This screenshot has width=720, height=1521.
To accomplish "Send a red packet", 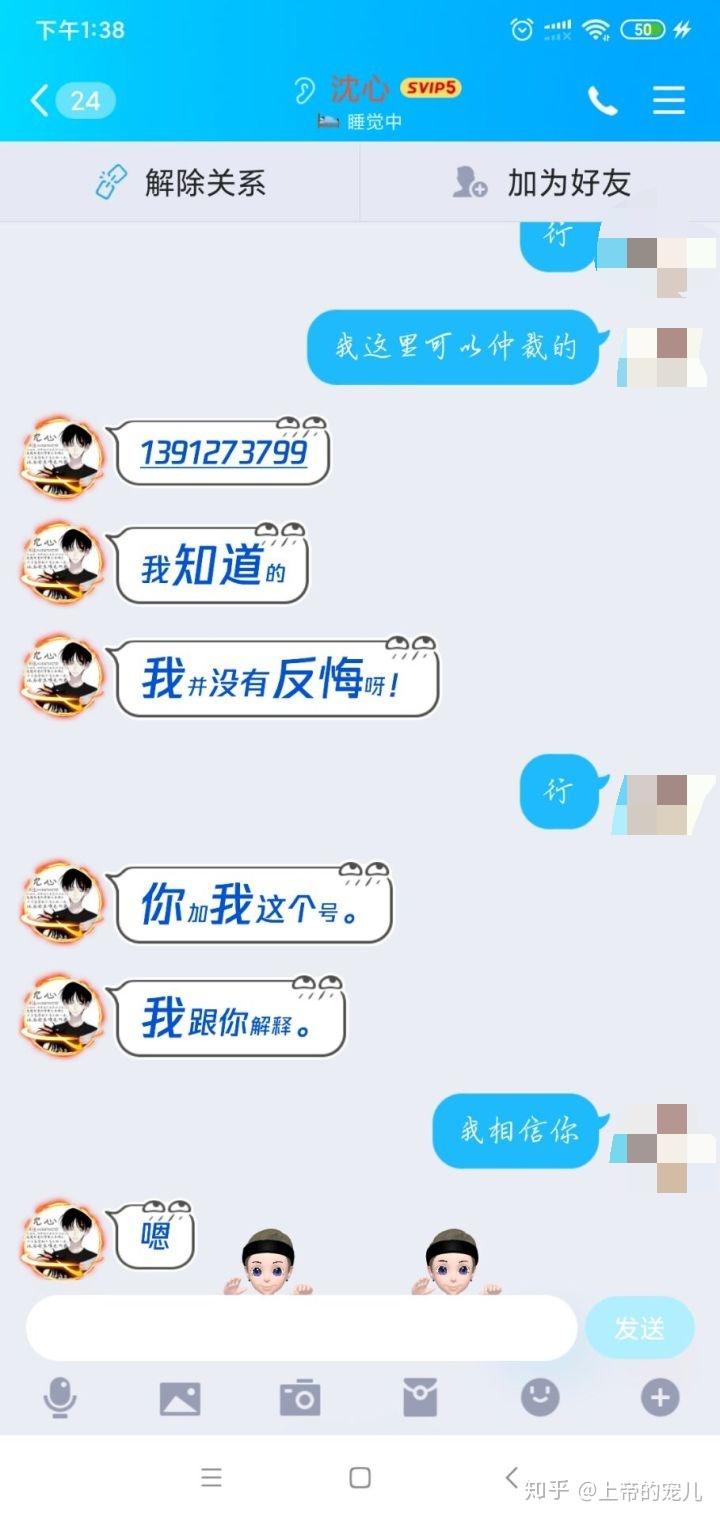I will tap(420, 1398).
